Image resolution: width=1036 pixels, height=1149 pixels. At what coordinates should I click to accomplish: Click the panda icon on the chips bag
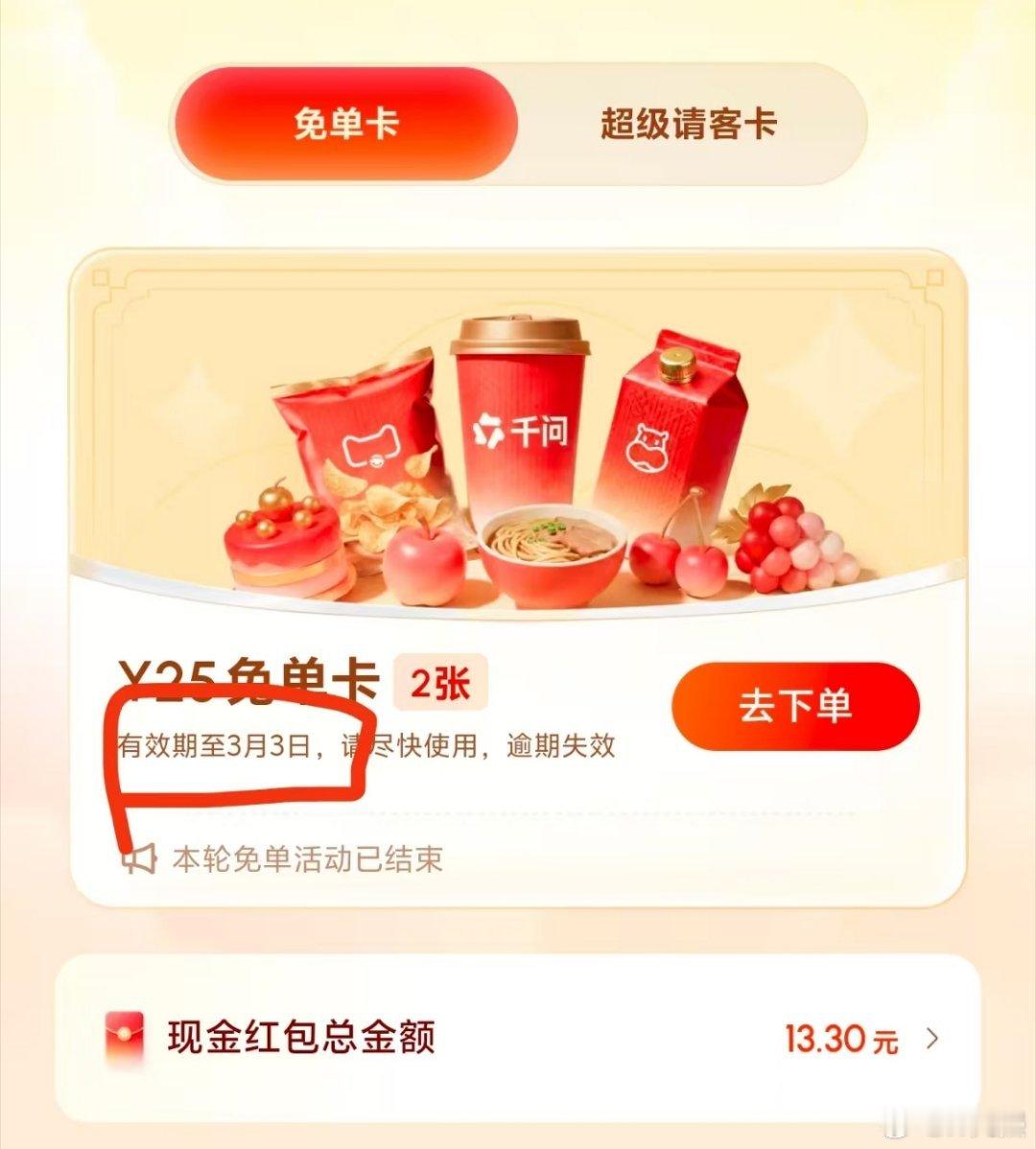[372, 447]
